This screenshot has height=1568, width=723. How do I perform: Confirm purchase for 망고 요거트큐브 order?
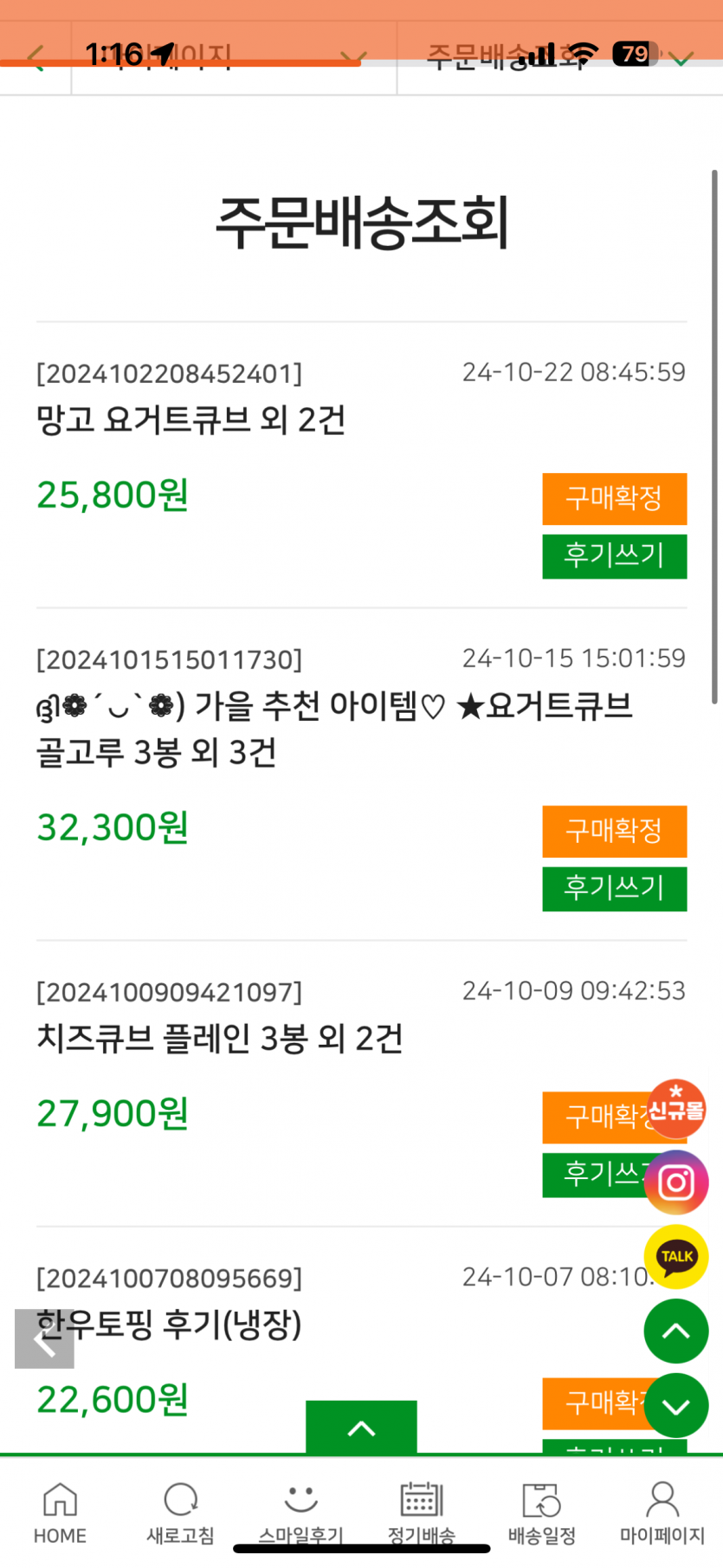click(614, 498)
